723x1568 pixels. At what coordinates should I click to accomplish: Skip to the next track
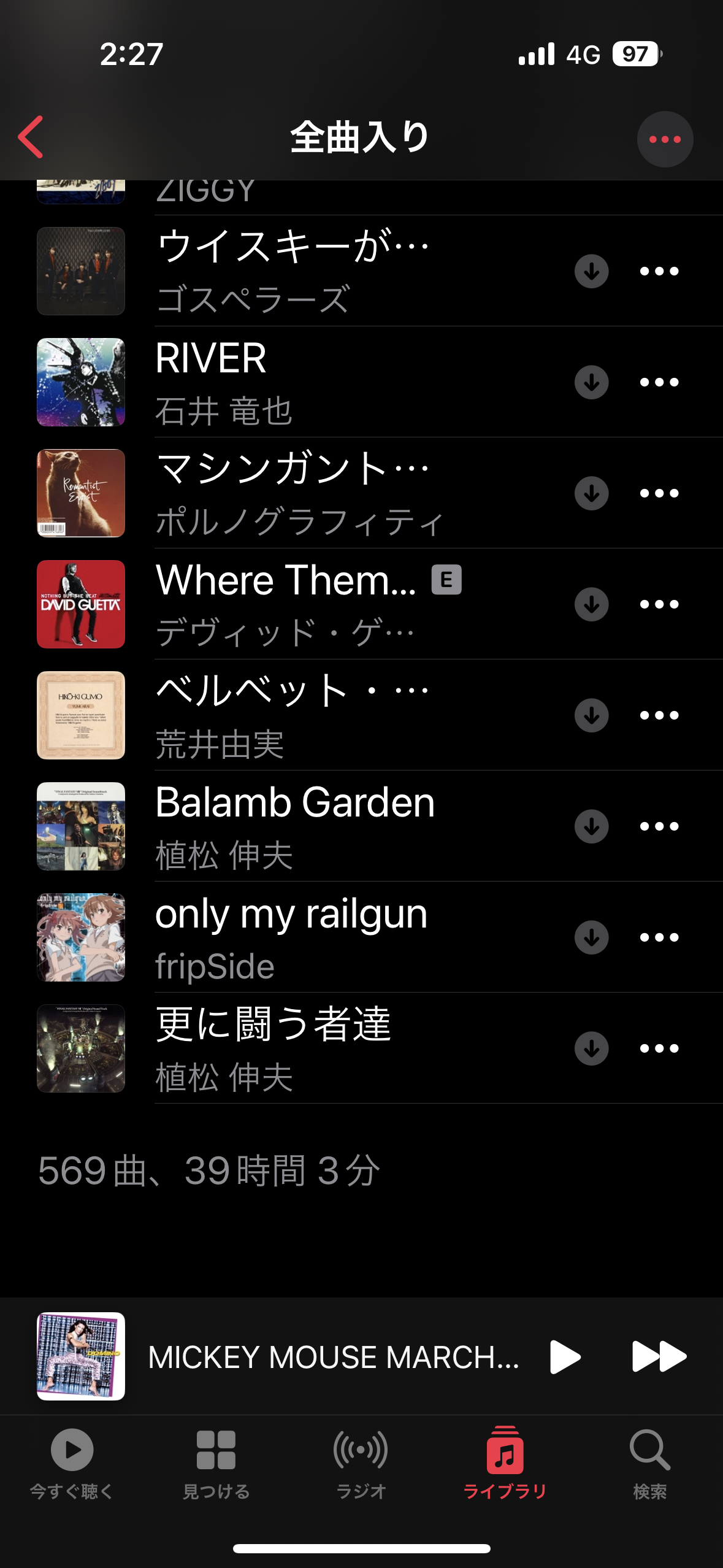click(659, 1356)
